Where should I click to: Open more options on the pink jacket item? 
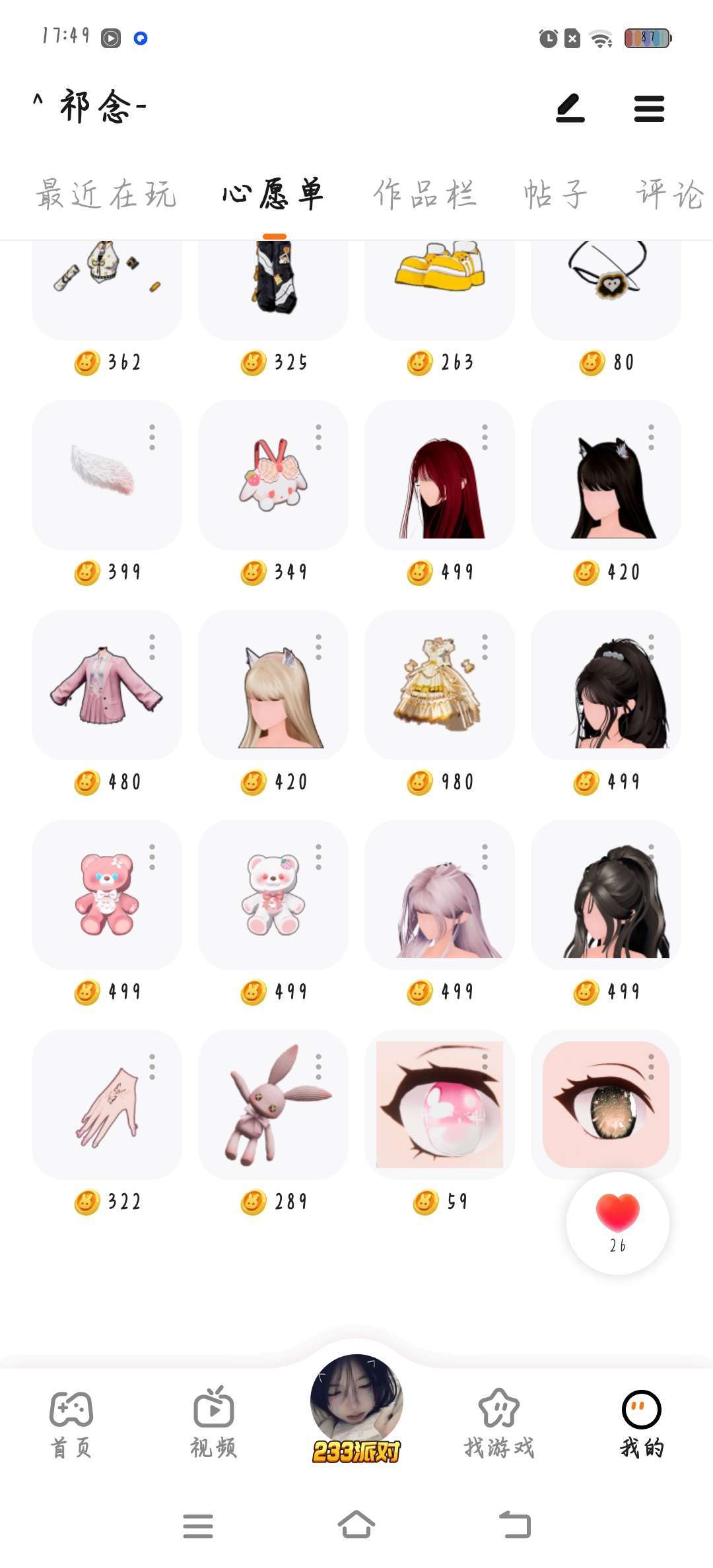coord(152,647)
